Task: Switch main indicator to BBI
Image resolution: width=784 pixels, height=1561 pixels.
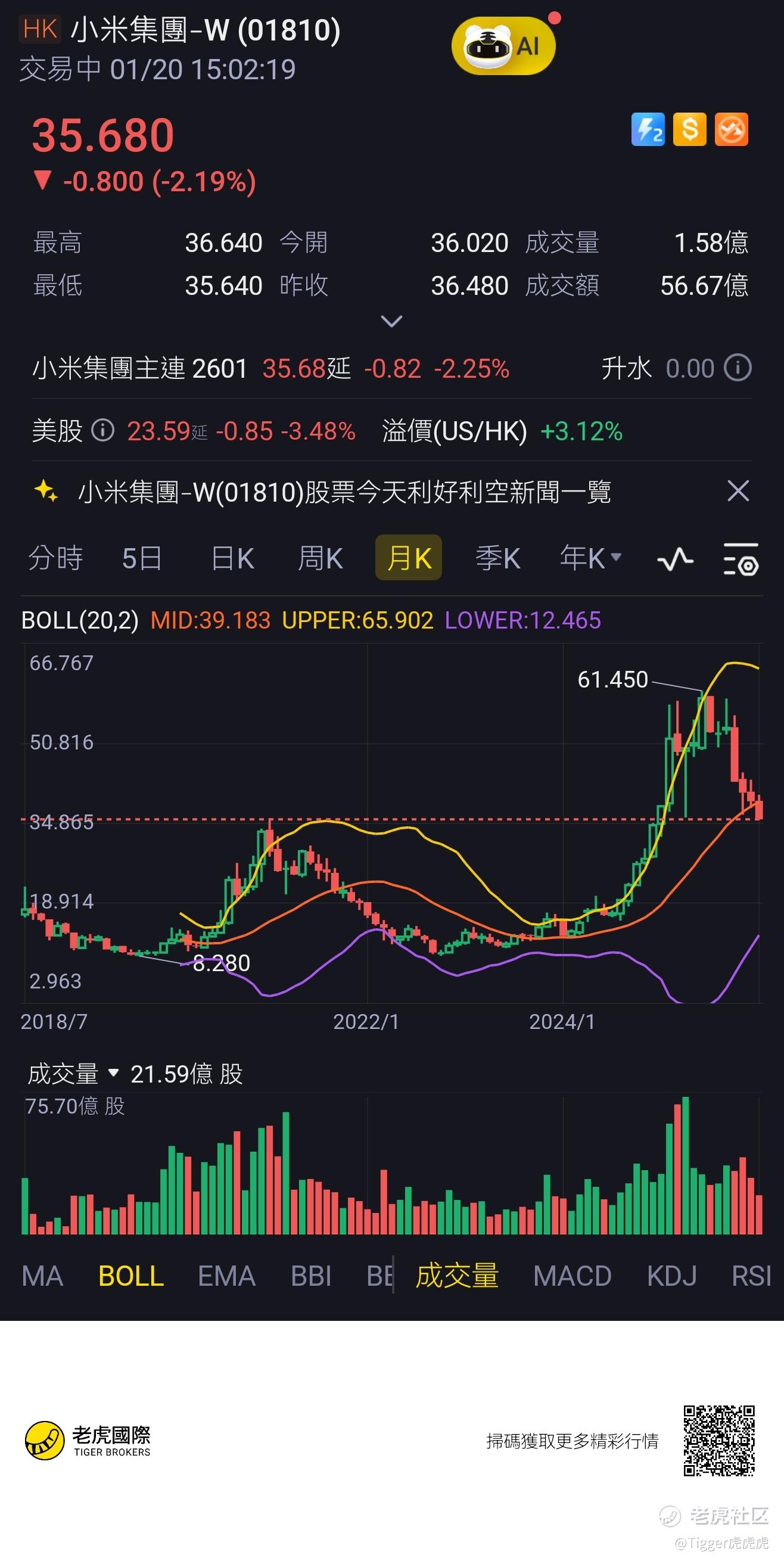Action: pyautogui.click(x=311, y=1276)
